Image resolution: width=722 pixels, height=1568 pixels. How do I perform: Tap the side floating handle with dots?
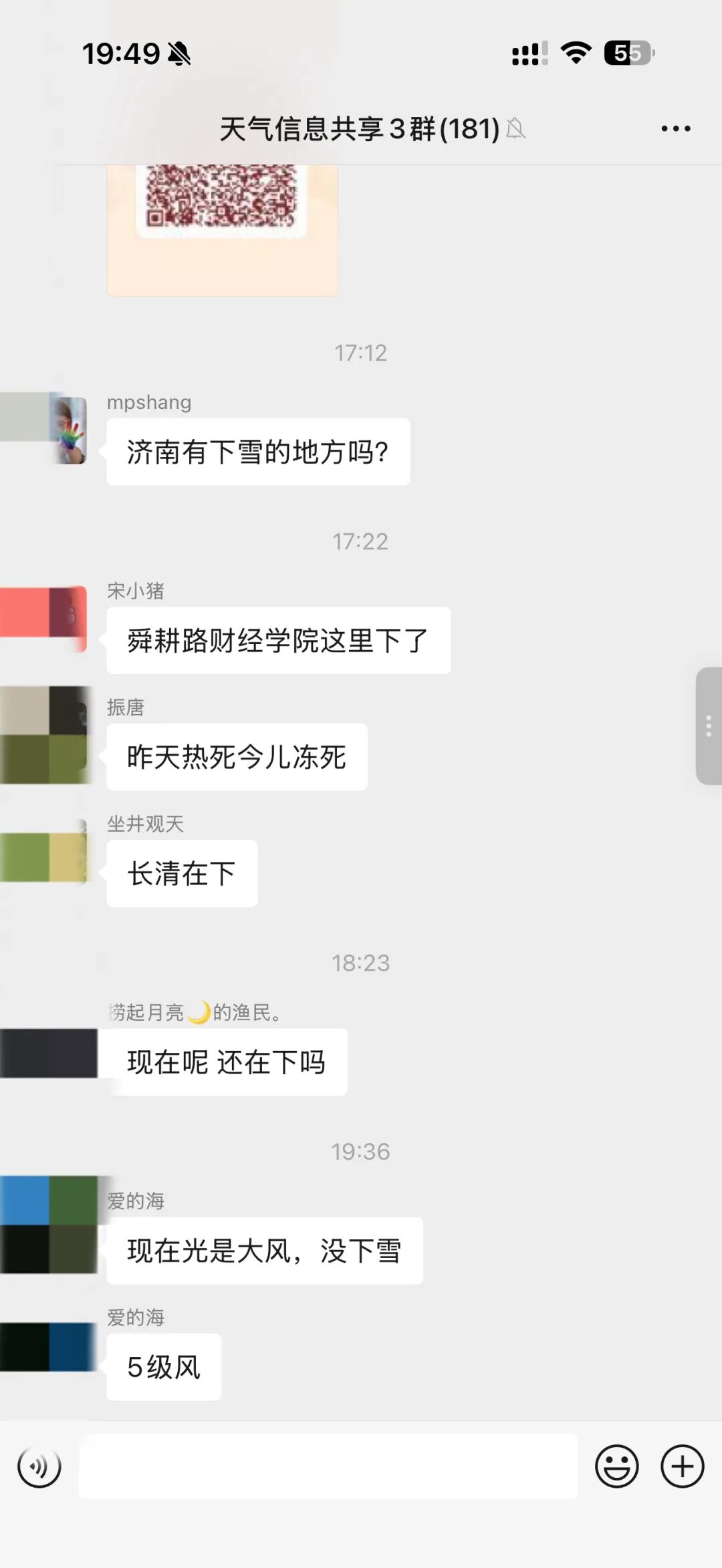point(709,726)
